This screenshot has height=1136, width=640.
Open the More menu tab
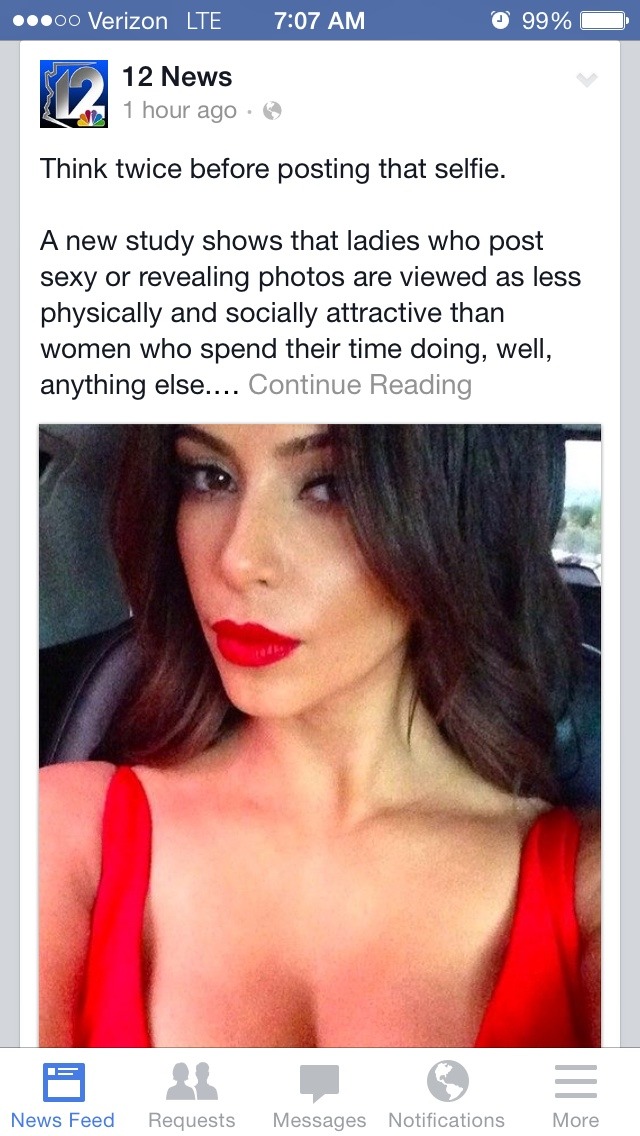(575, 1095)
